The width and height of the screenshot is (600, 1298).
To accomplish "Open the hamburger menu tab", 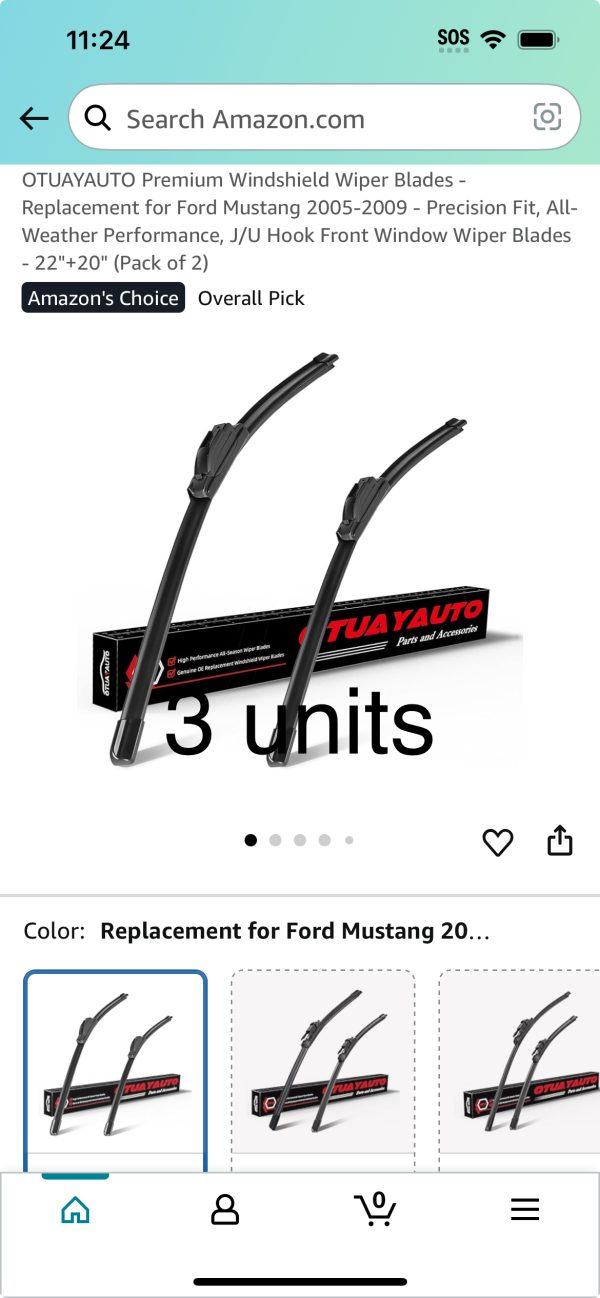I will point(525,1210).
